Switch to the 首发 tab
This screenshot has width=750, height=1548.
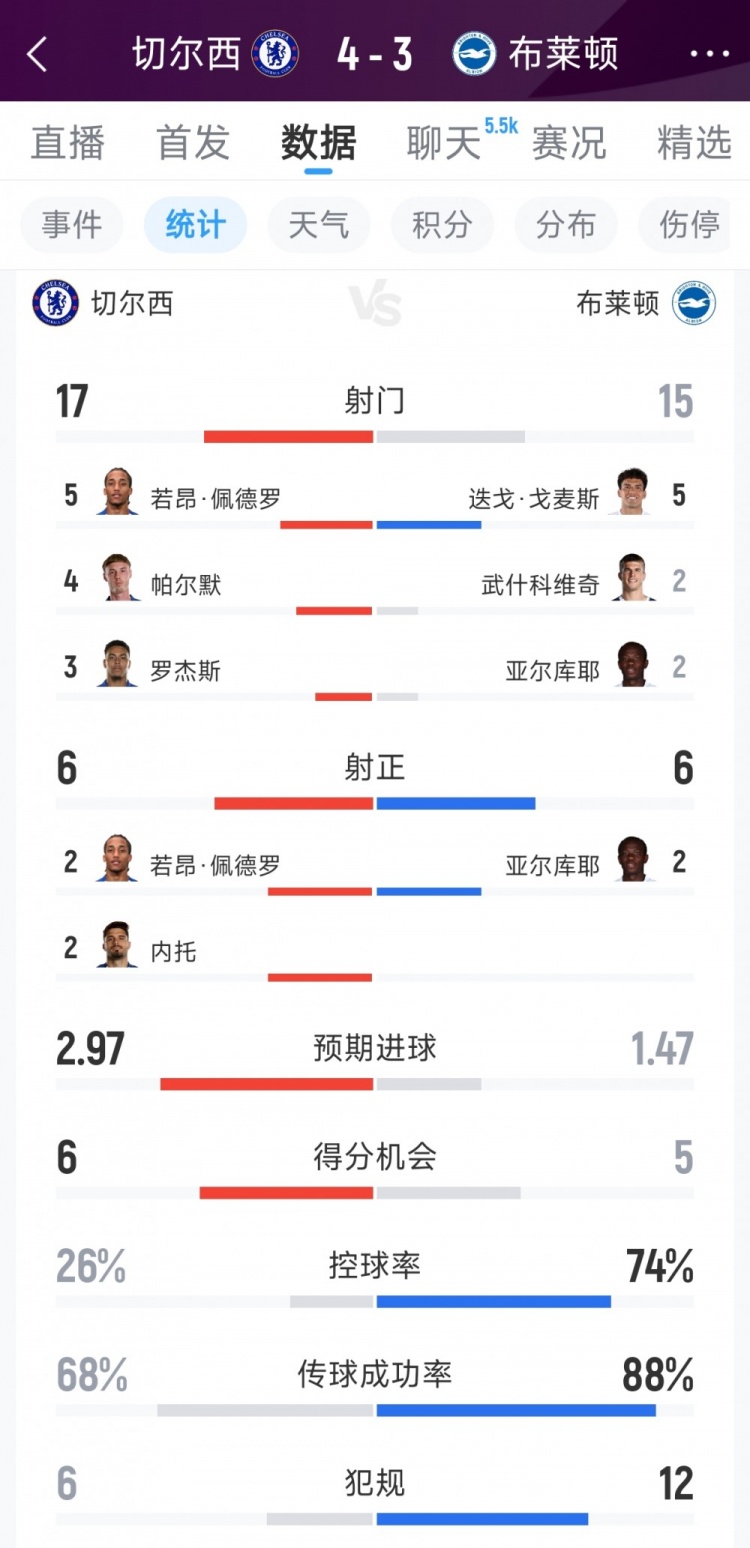[x=193, y=143]
